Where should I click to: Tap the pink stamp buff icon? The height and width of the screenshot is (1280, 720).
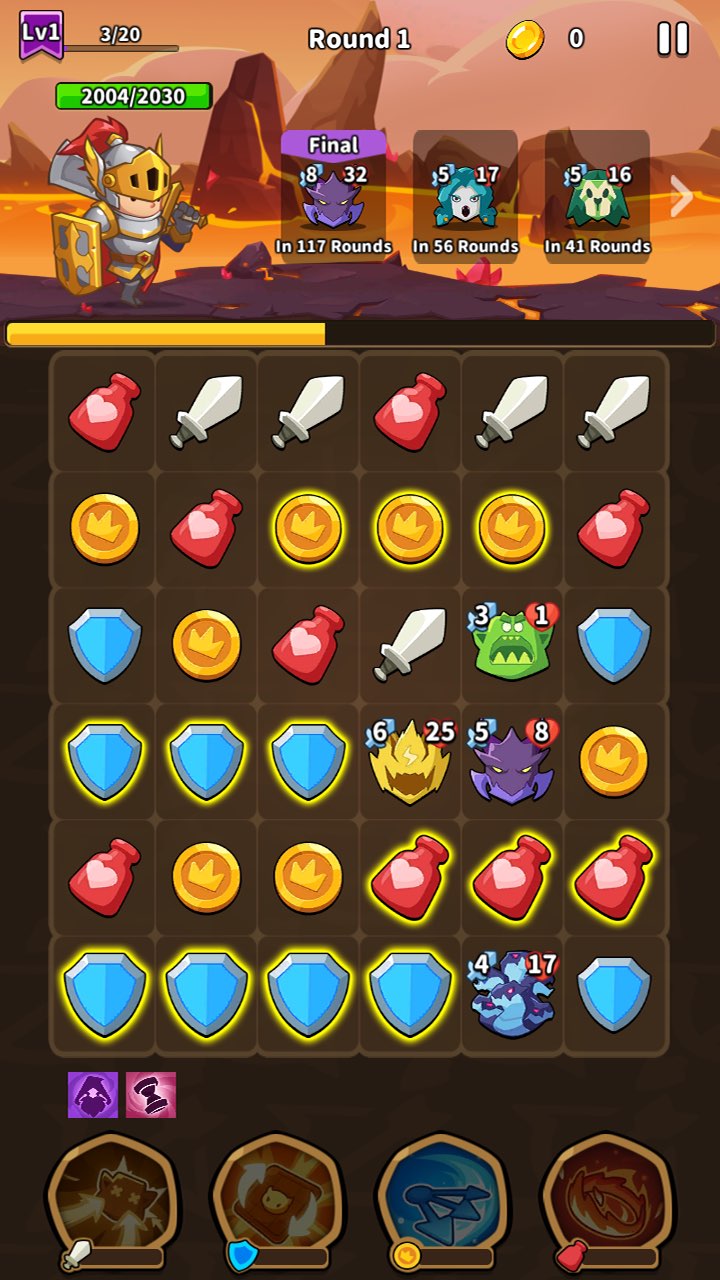tap(151, 1095)
